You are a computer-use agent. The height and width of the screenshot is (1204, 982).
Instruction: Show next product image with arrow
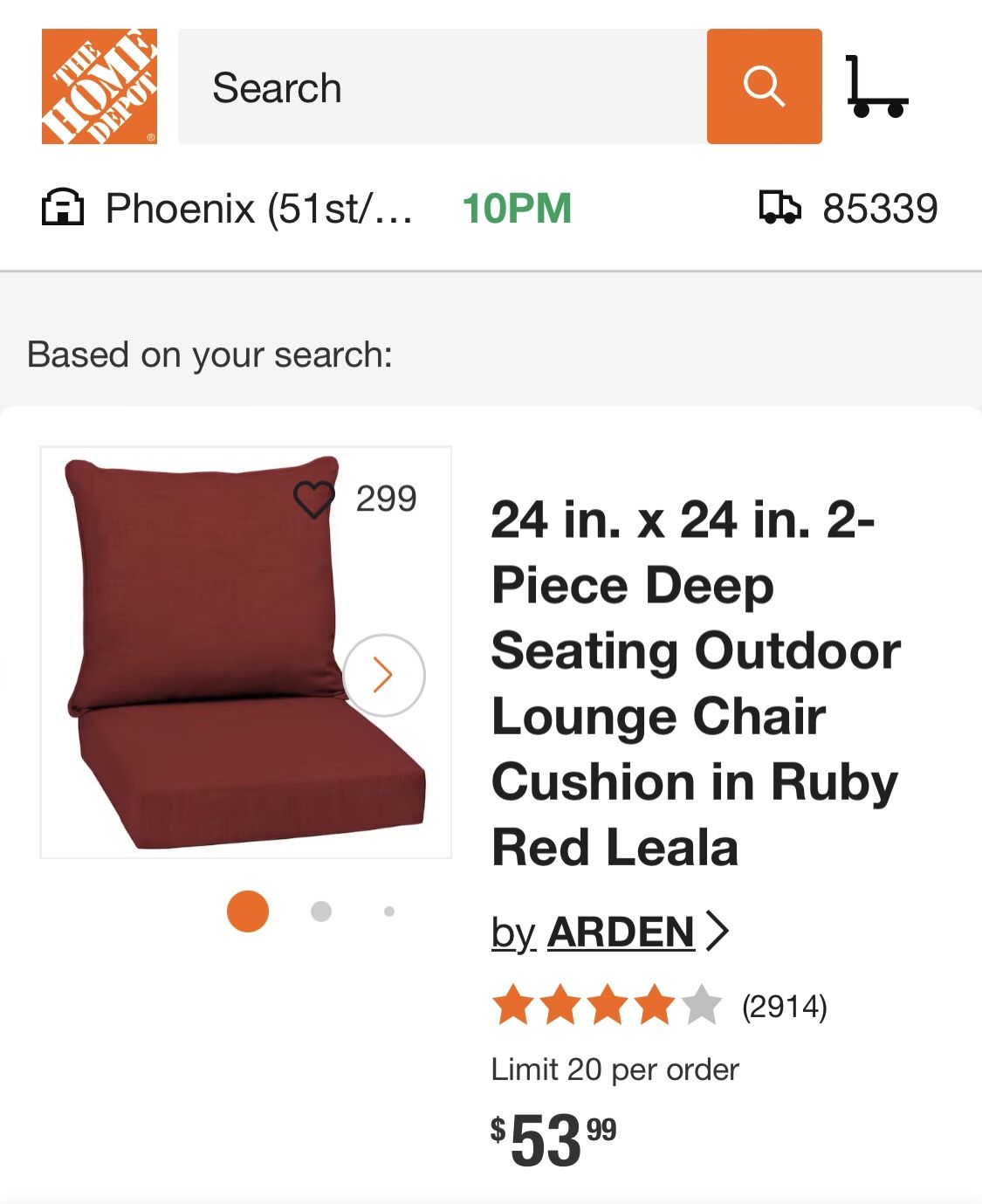coord(383,675)
